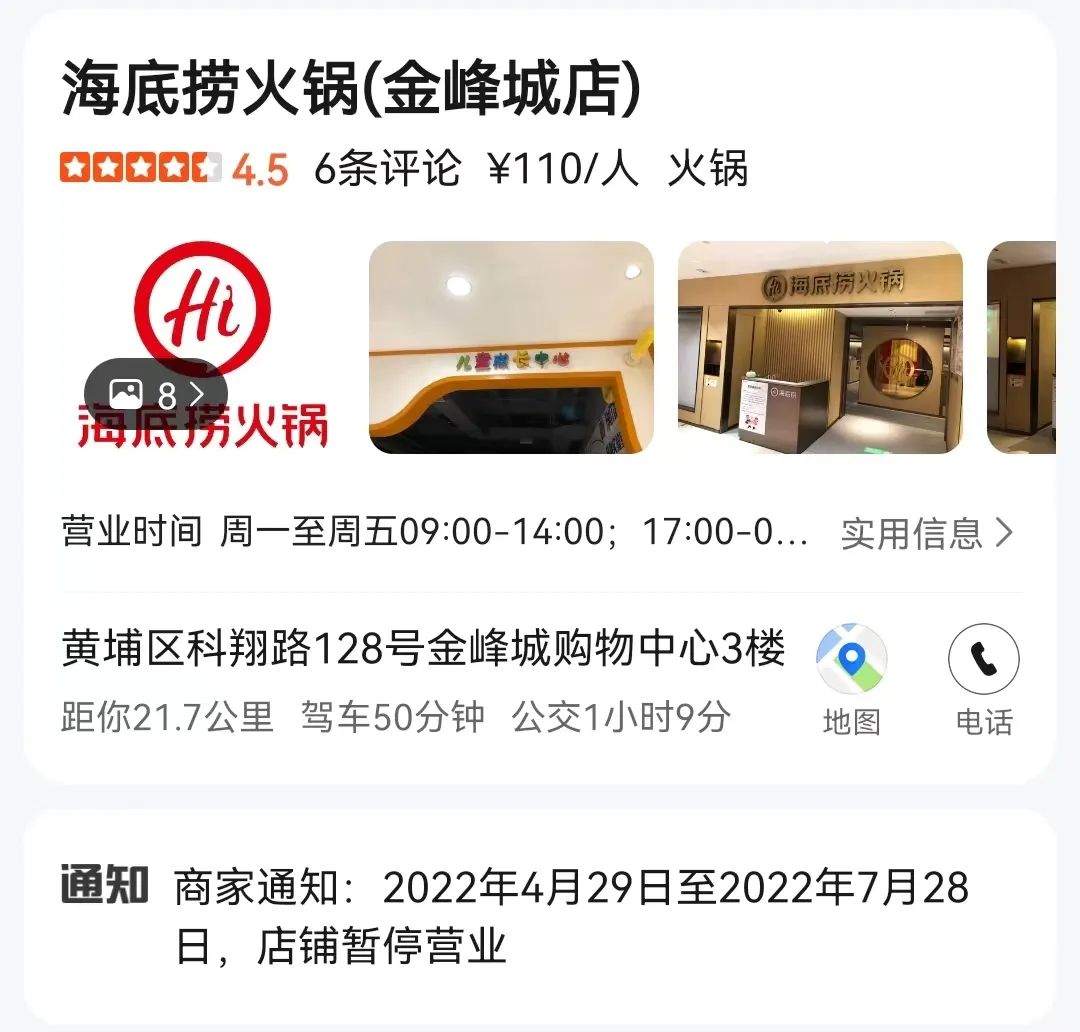
Task: View the children's play center photo
Action: tap(511, 346)
